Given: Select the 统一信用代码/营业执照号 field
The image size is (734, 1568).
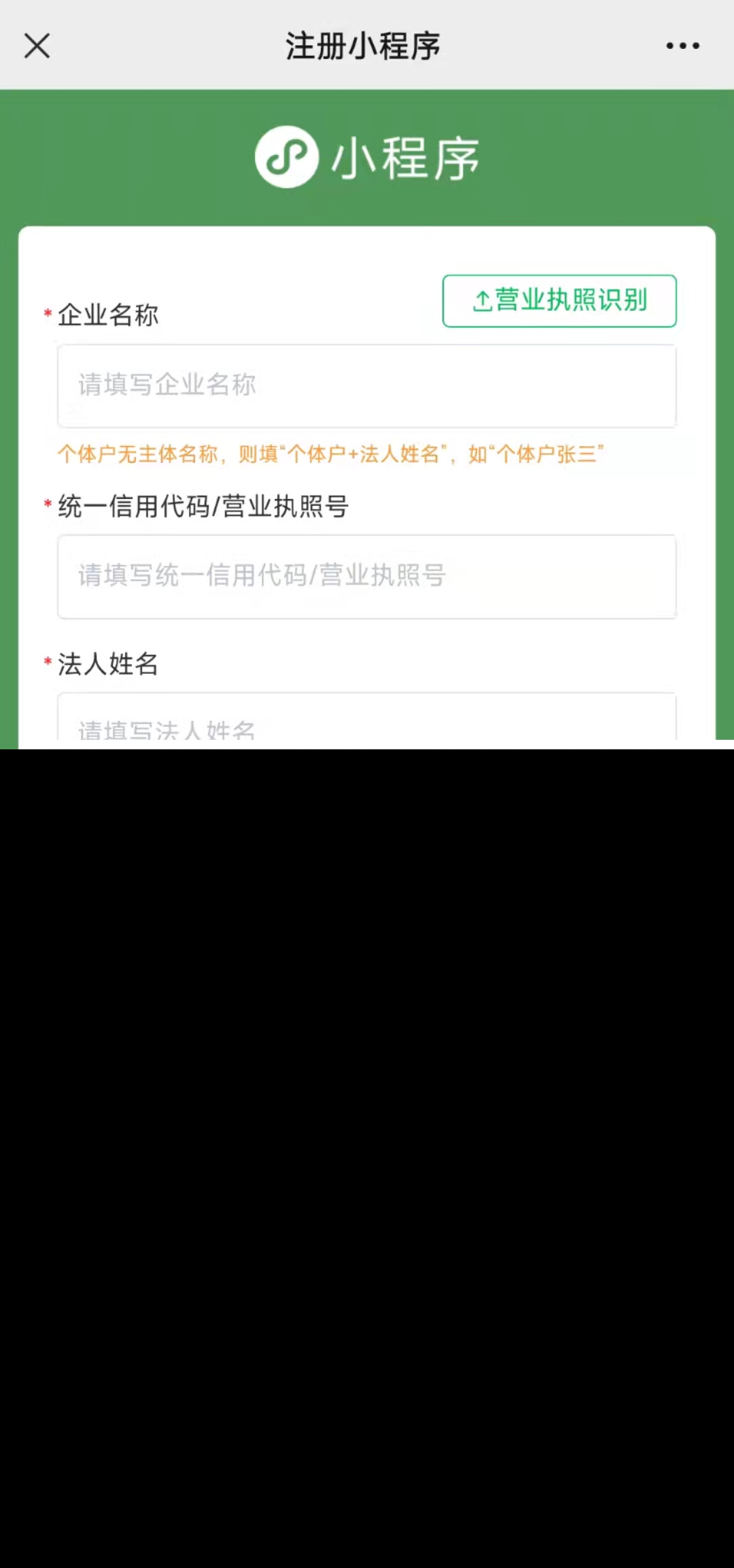Looking at the screenshot, I should click(x=367, y=576).
